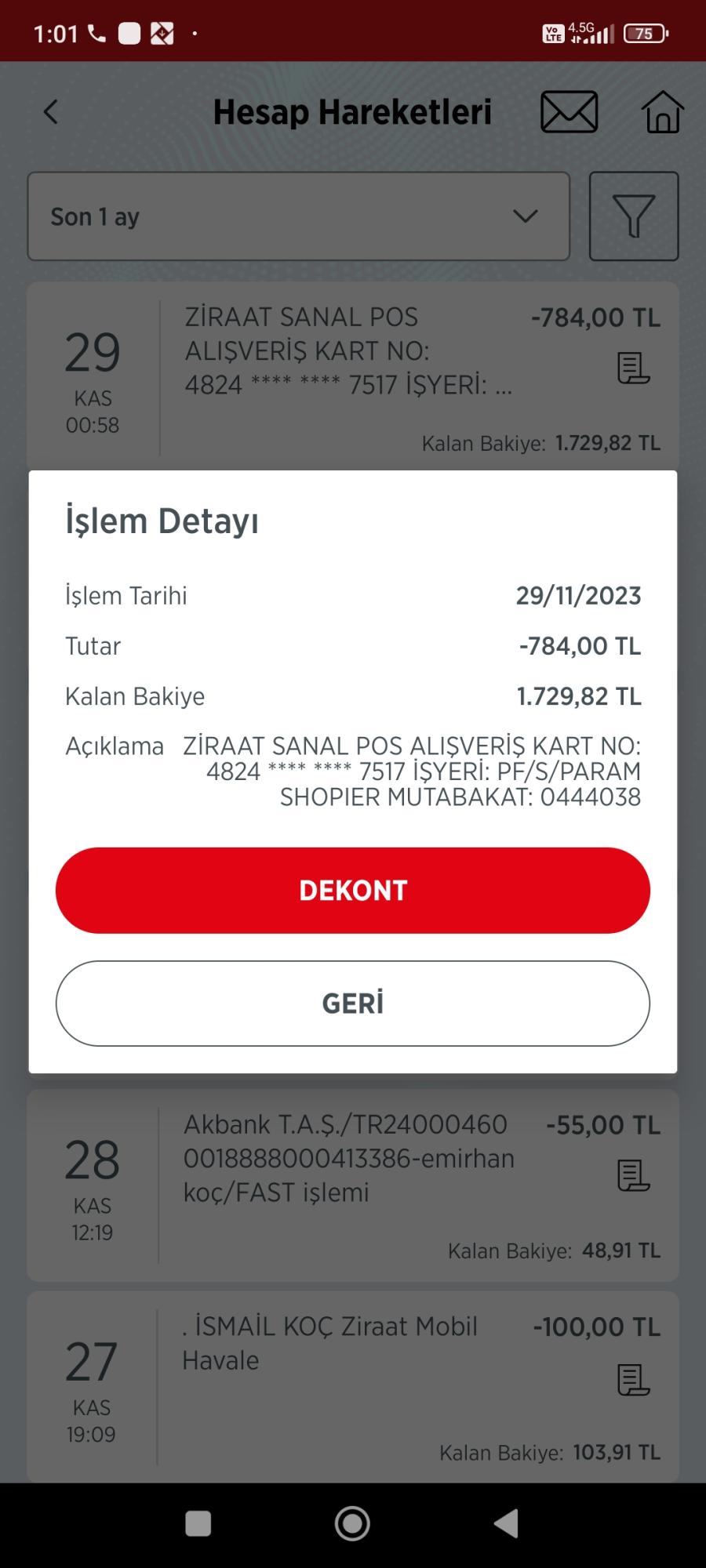Open the Son 1 ay date range dropdown
The height and width of the screenshot is (1568, 706).
[x=298, y=216]
